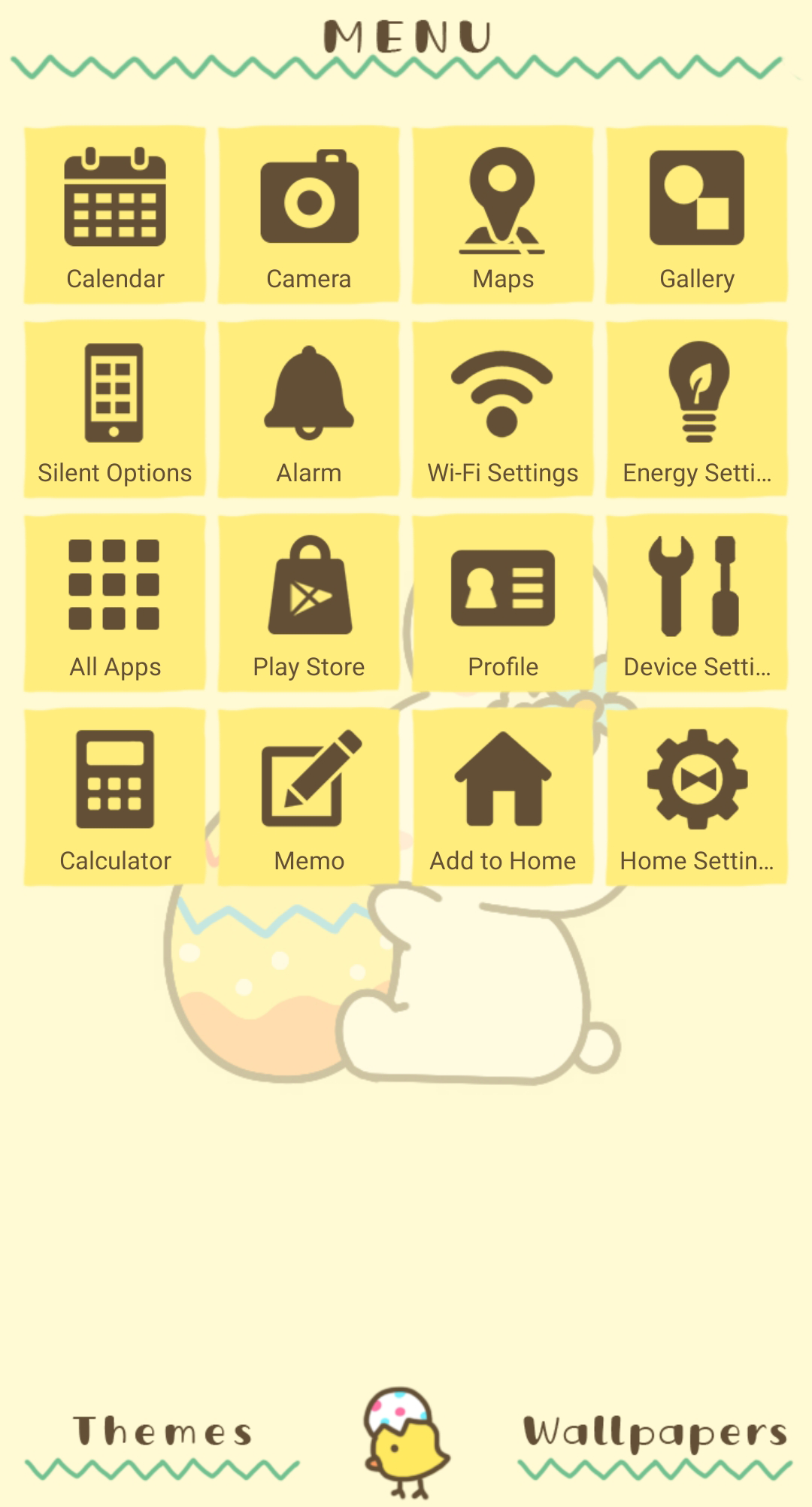Launch the Play Store
This screenshot has height=1507, width=812.
(309, 603)
